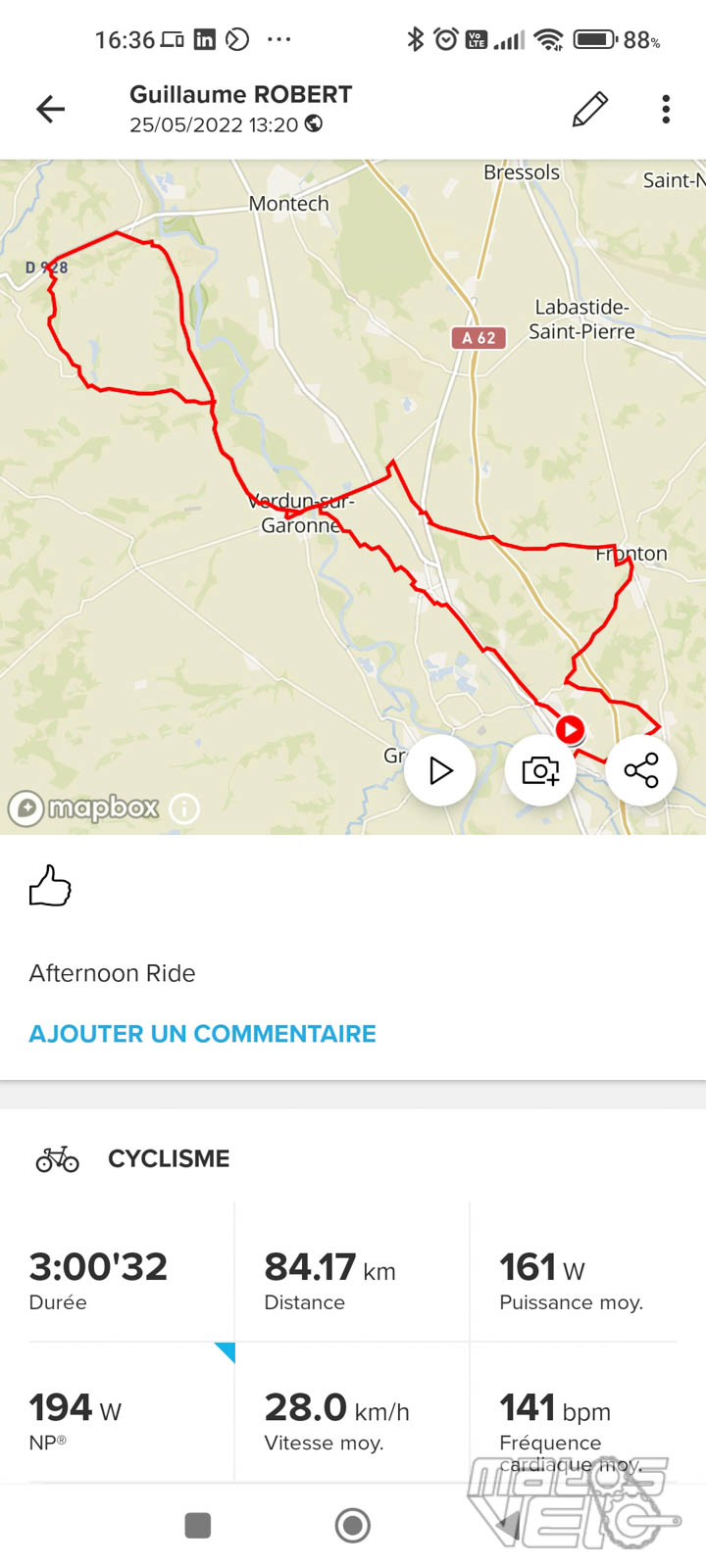This screenshot has height=1568, width=706.
Task: Edit the activity with the pencil icon
Action: (589, 109)
